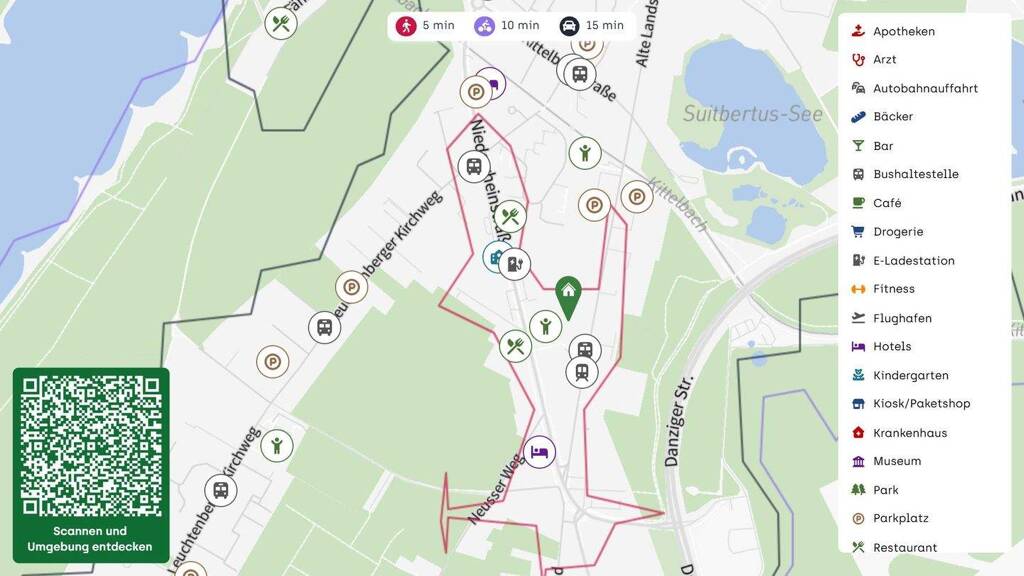The image size is (1024, 576).
Task: Open the Kiosk/Paketshop category
Action: [x=911, y=404]
